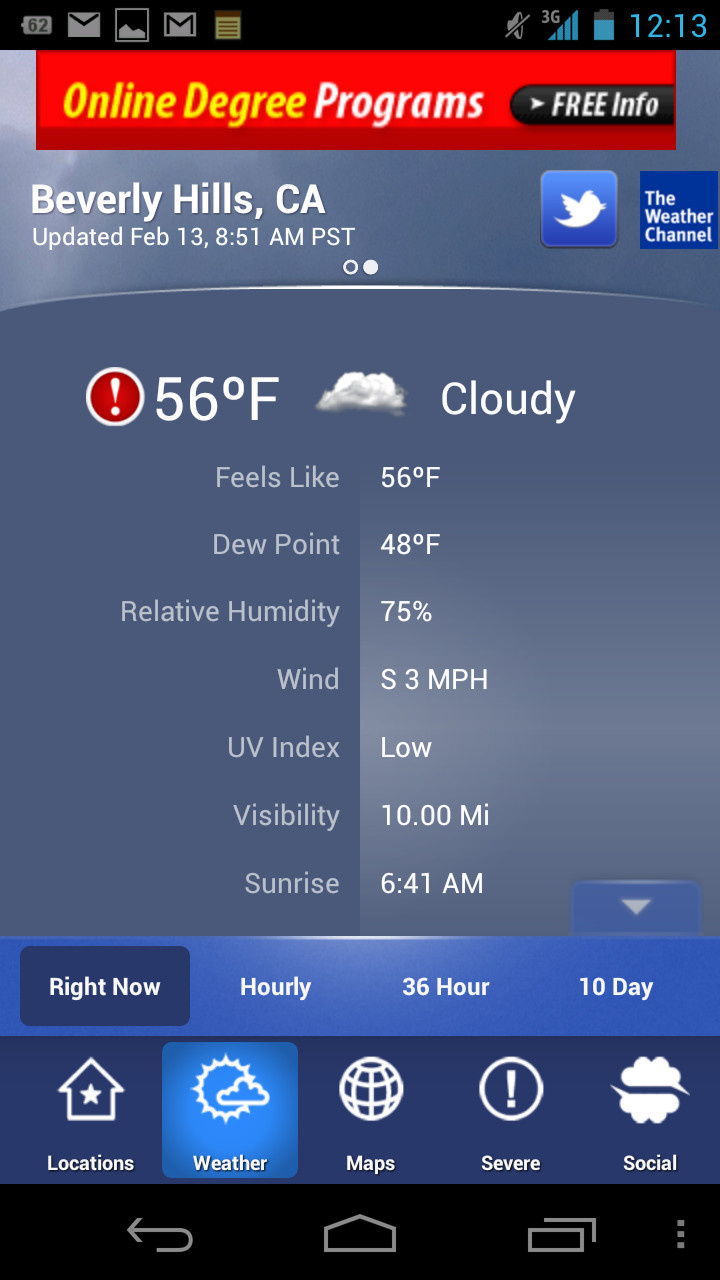View the 10 Day forecast

(x=615, y=987)
